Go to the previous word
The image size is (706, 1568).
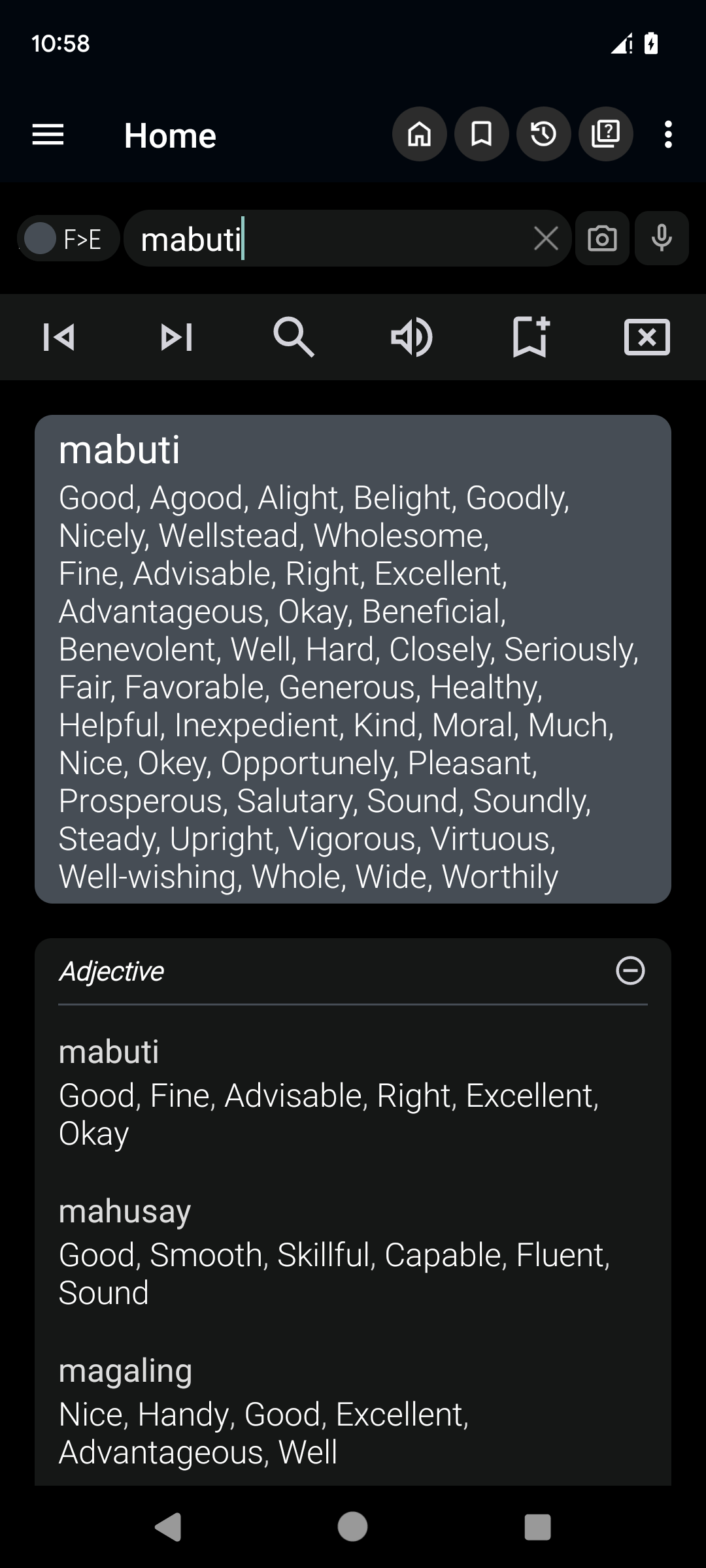point(59,337)
